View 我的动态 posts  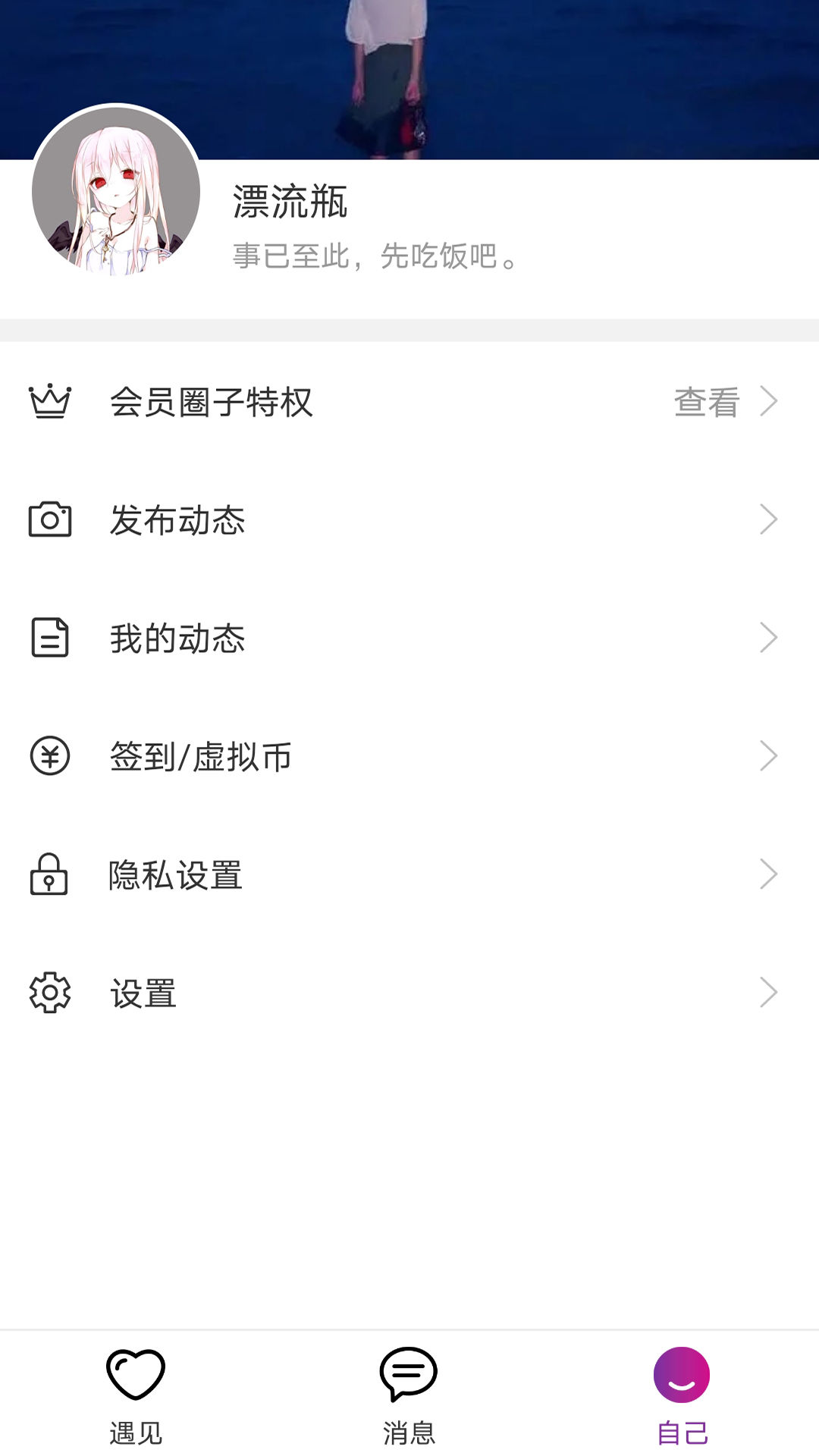pos(409,639)
